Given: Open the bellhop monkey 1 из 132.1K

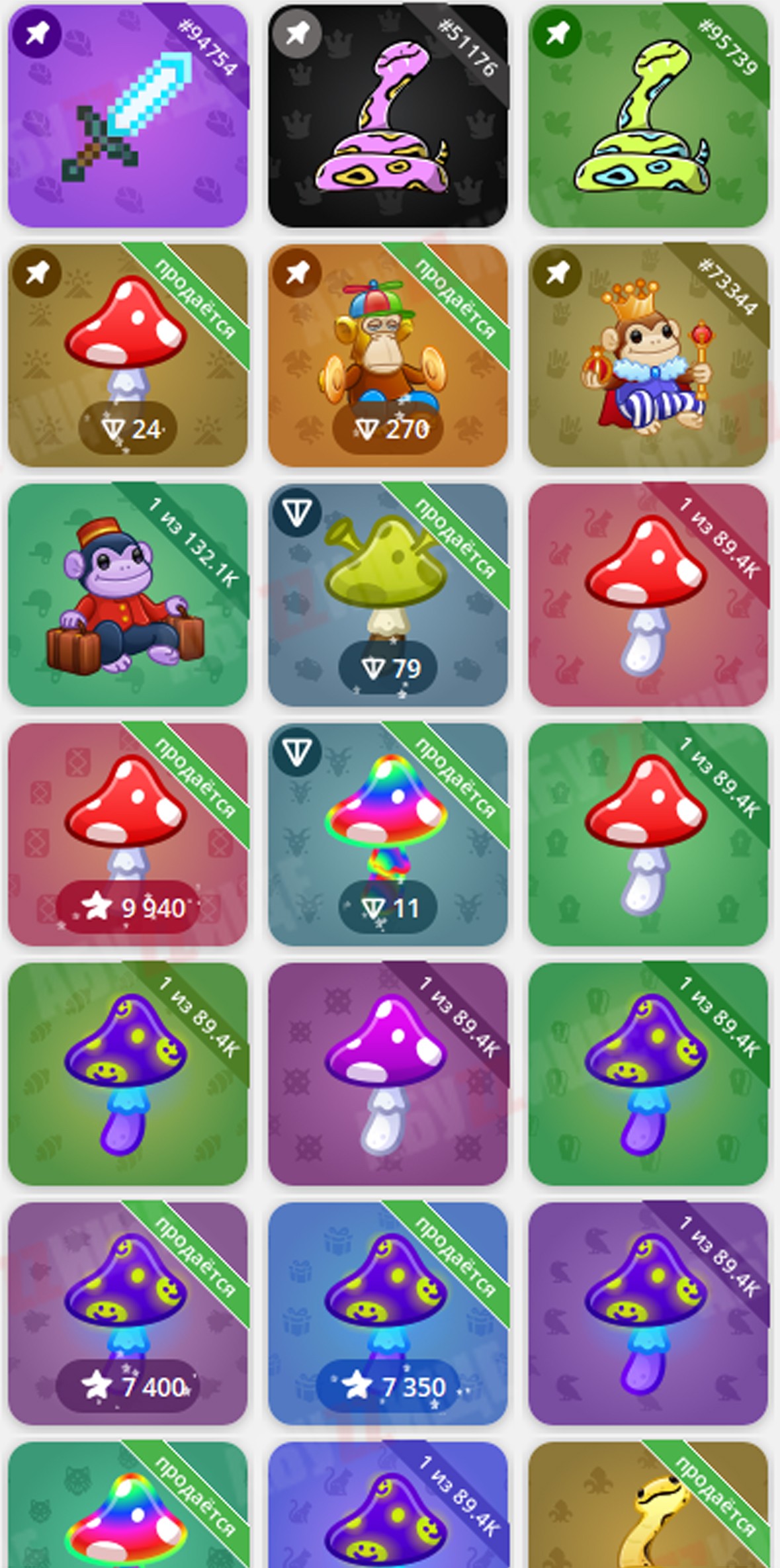Looking at the screenshot, I should click(127, 595).
